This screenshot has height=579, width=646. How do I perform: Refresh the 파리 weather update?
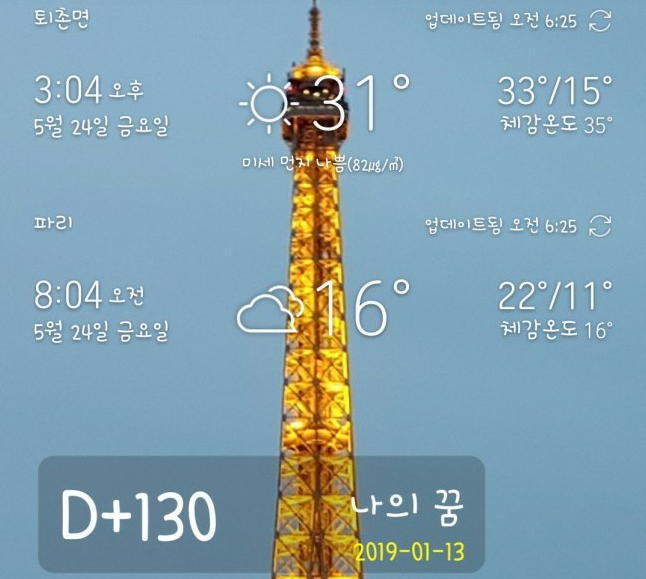(x=601, y=226)
